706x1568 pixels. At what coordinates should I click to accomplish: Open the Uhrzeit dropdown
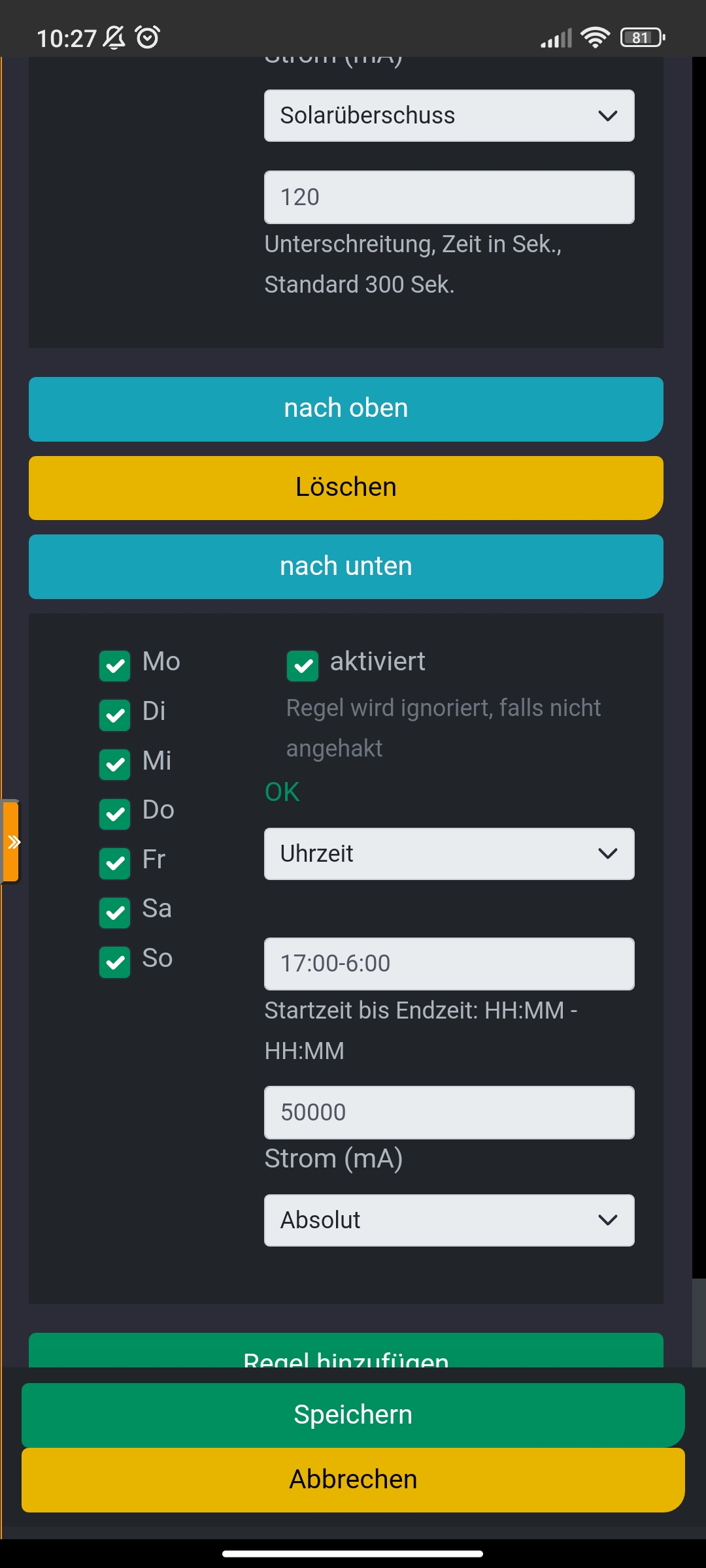point(449,854)
